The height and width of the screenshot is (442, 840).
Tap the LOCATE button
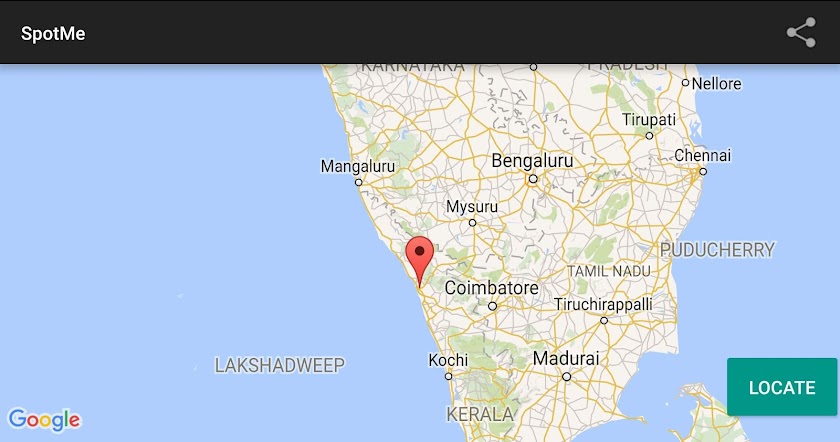(x=781, y=387)
